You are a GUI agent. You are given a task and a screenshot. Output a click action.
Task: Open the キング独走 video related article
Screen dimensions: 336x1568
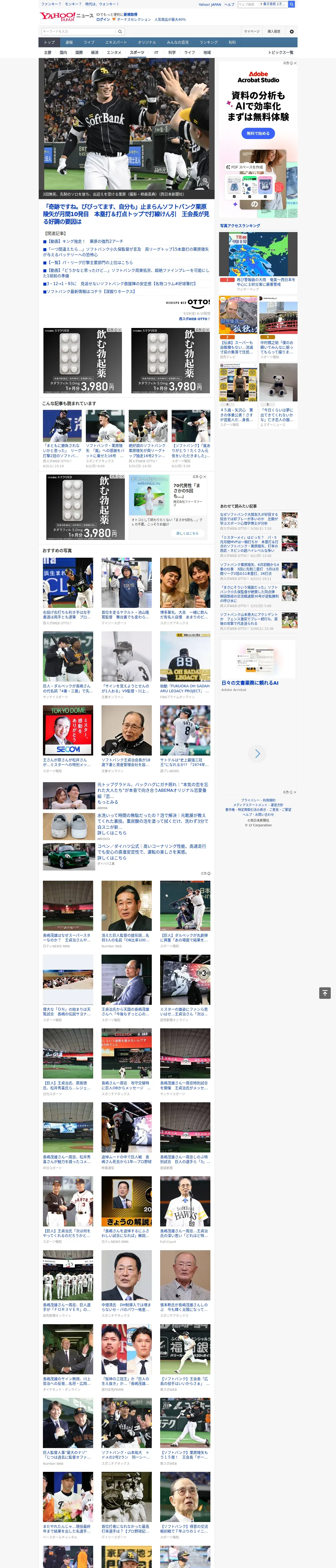coord(85,241)
